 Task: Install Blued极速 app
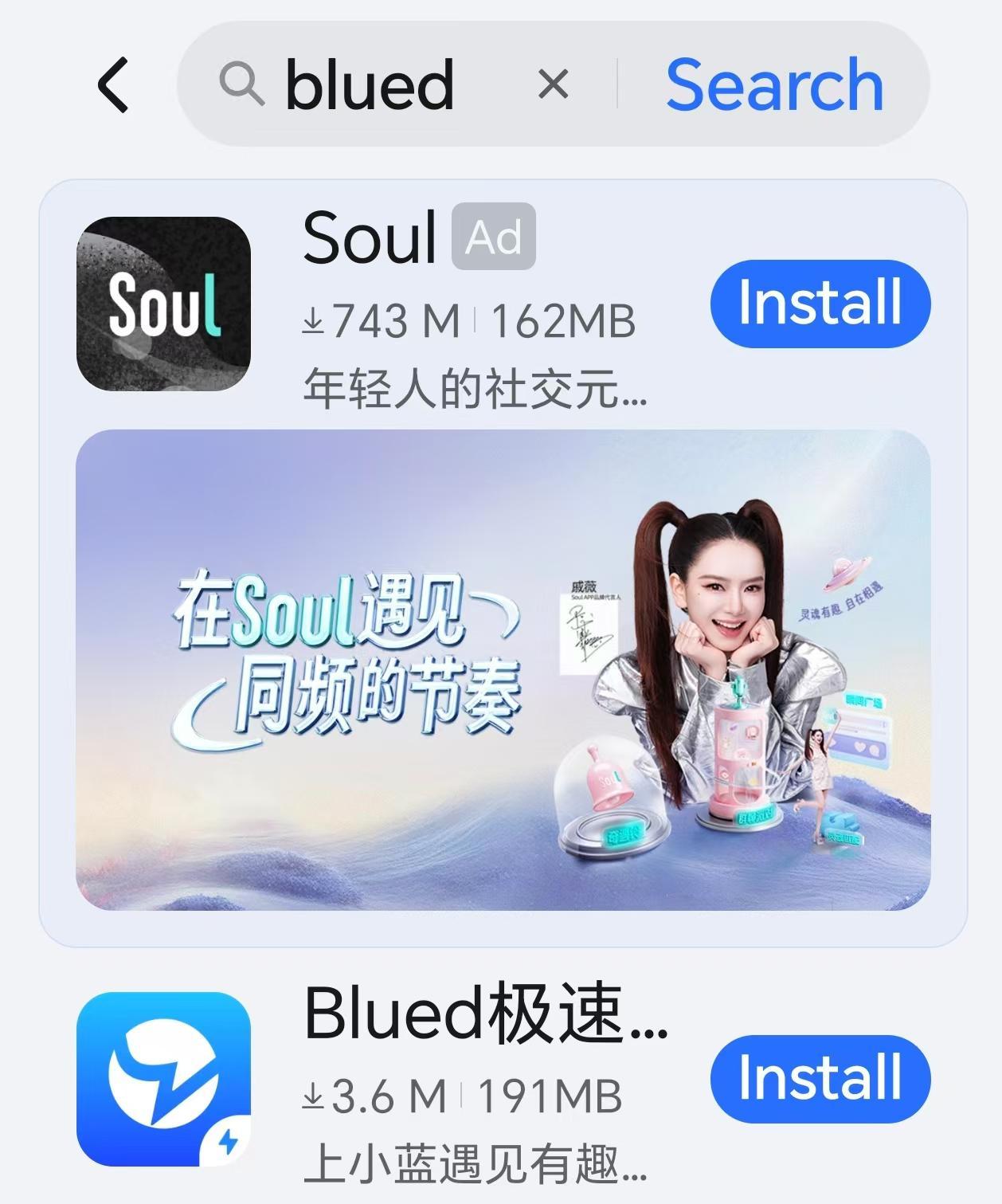[820, 1078]
